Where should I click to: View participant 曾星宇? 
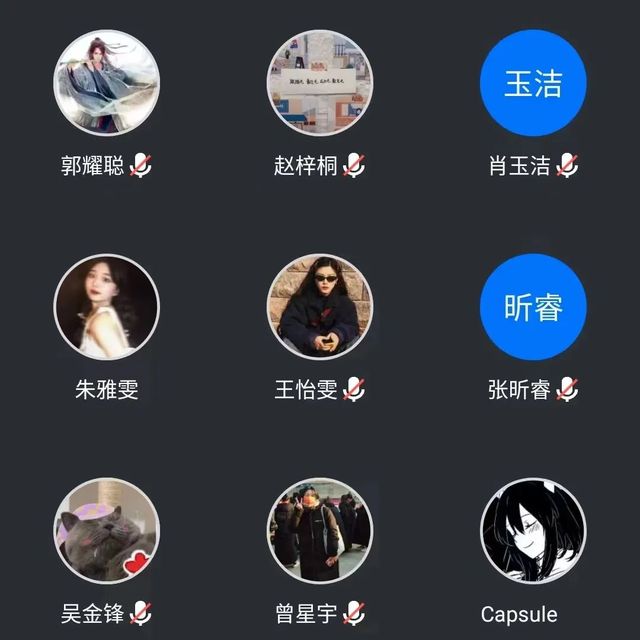(x=319, y=530)
